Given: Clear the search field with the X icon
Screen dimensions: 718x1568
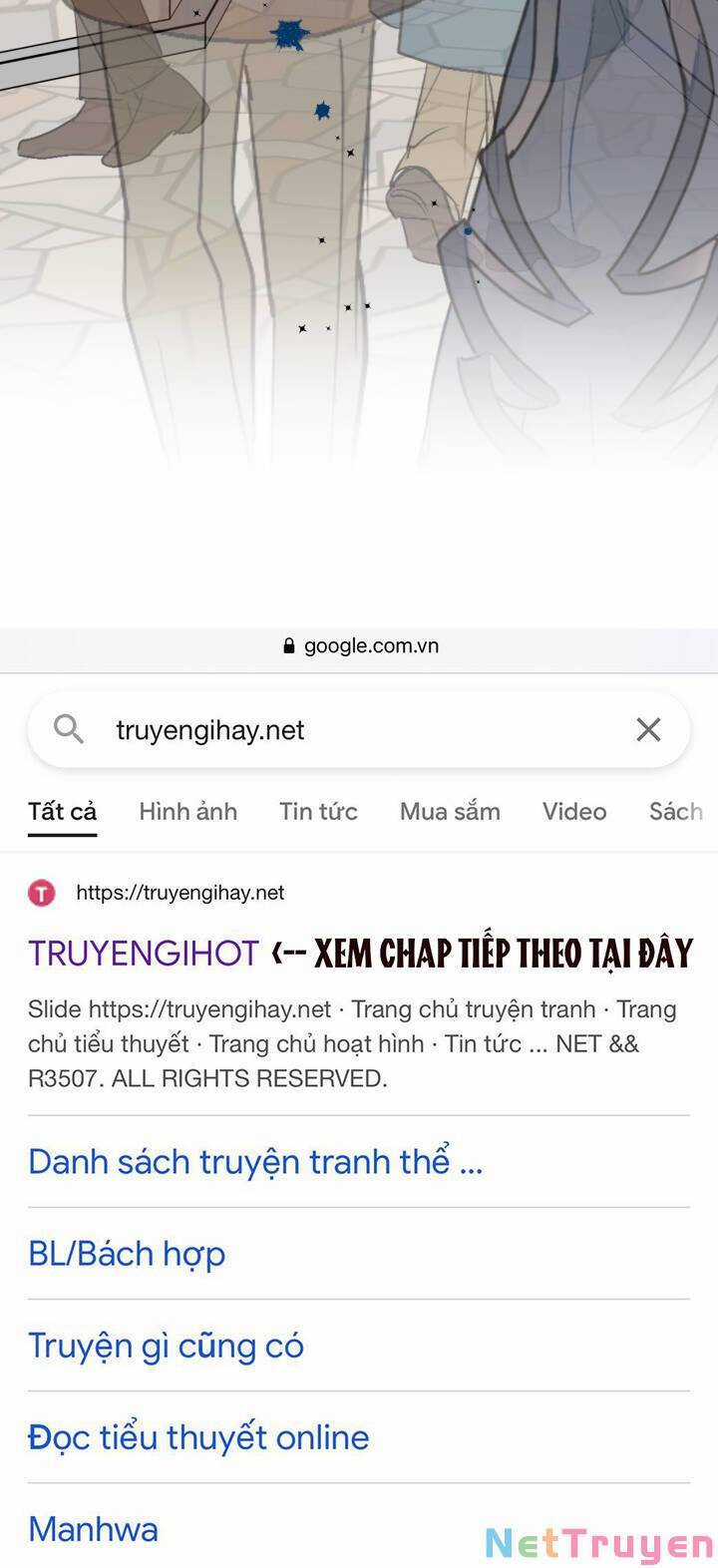Looking at the screenshot, I should (x=647, y=729).
